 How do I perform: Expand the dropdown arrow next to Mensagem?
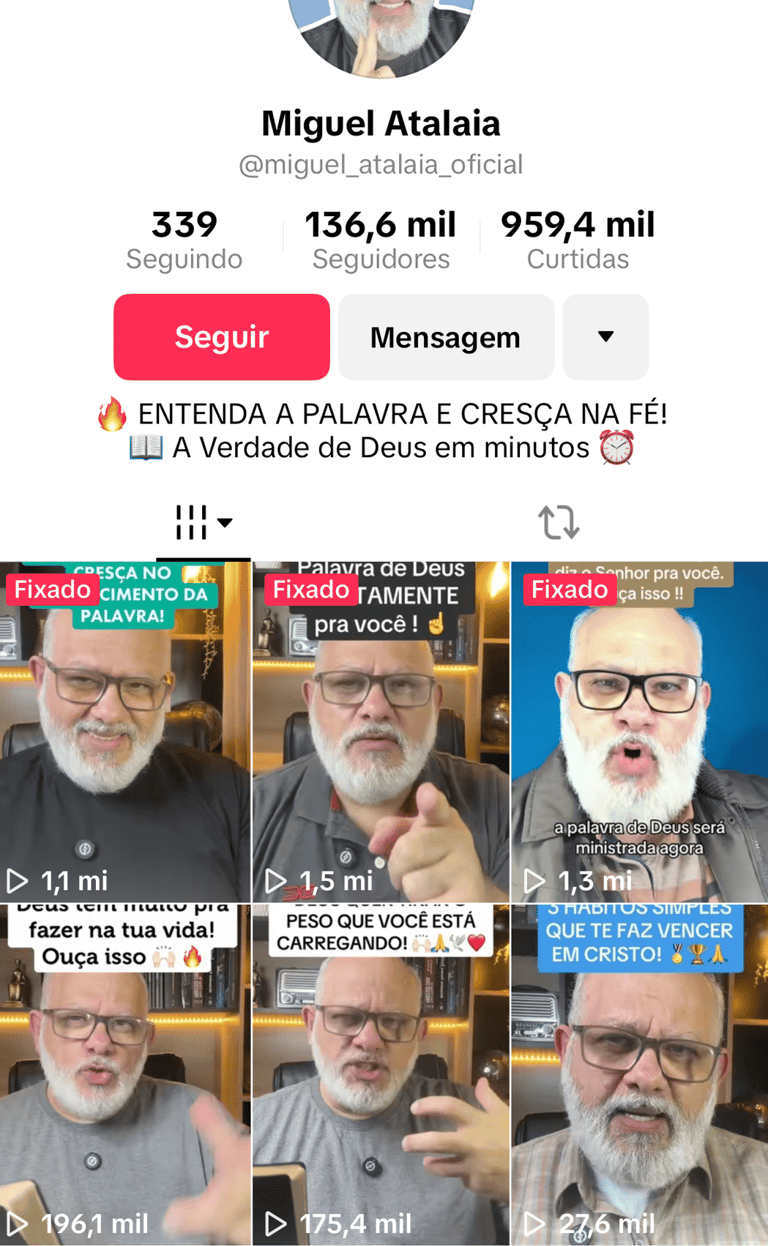[x=605, y=337]
